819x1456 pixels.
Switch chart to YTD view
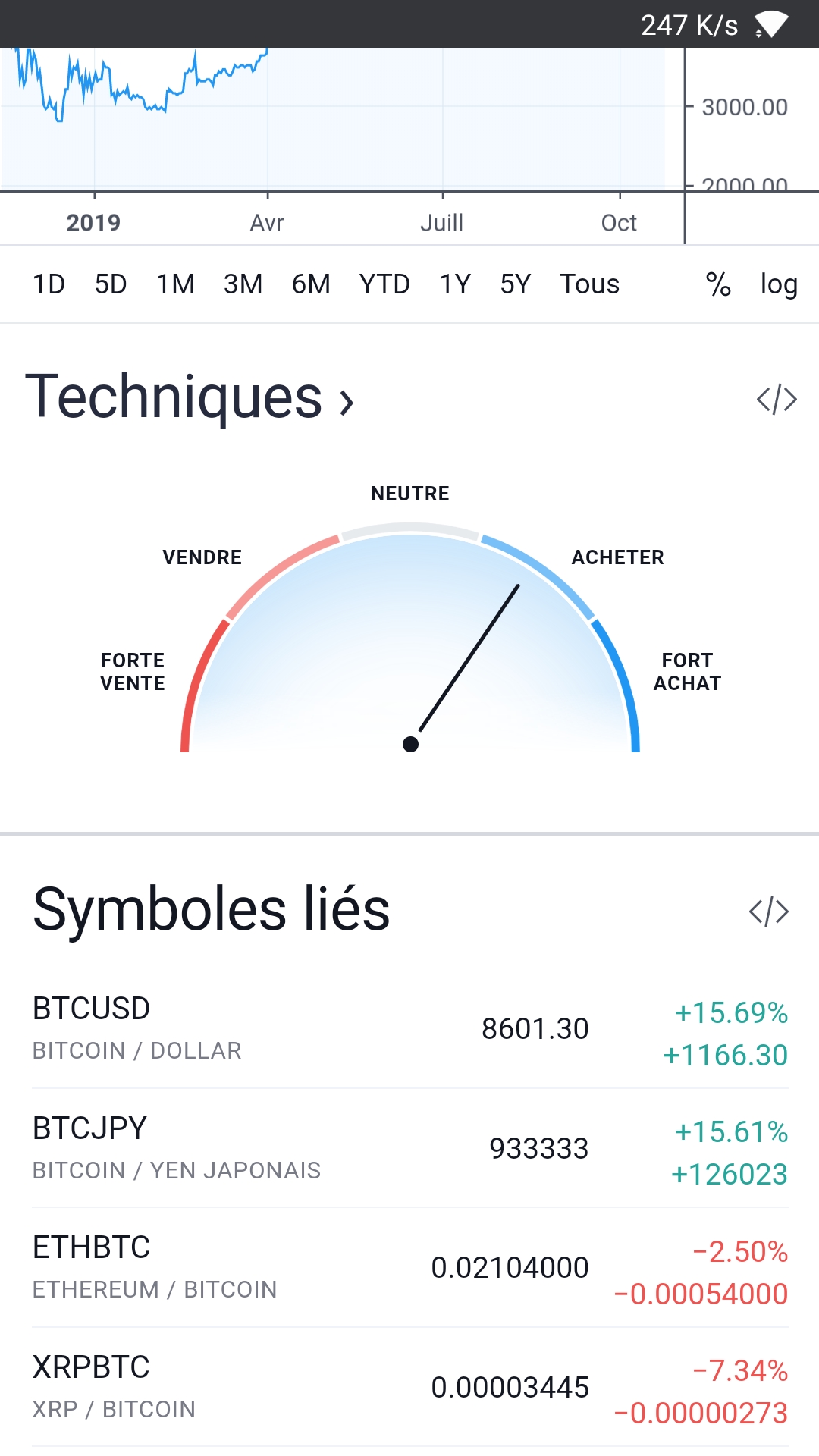(x=384, y=284)
